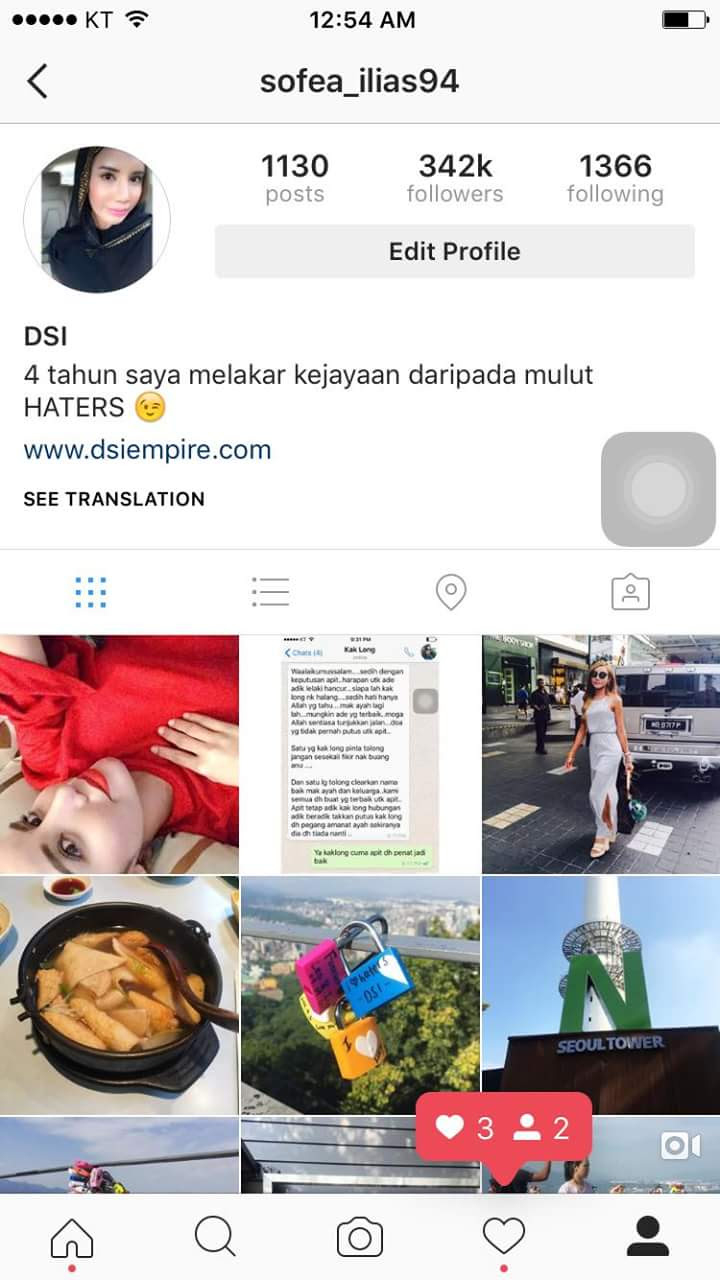
Task: Go back using the top-left arrow
Action: coord(38,81)
